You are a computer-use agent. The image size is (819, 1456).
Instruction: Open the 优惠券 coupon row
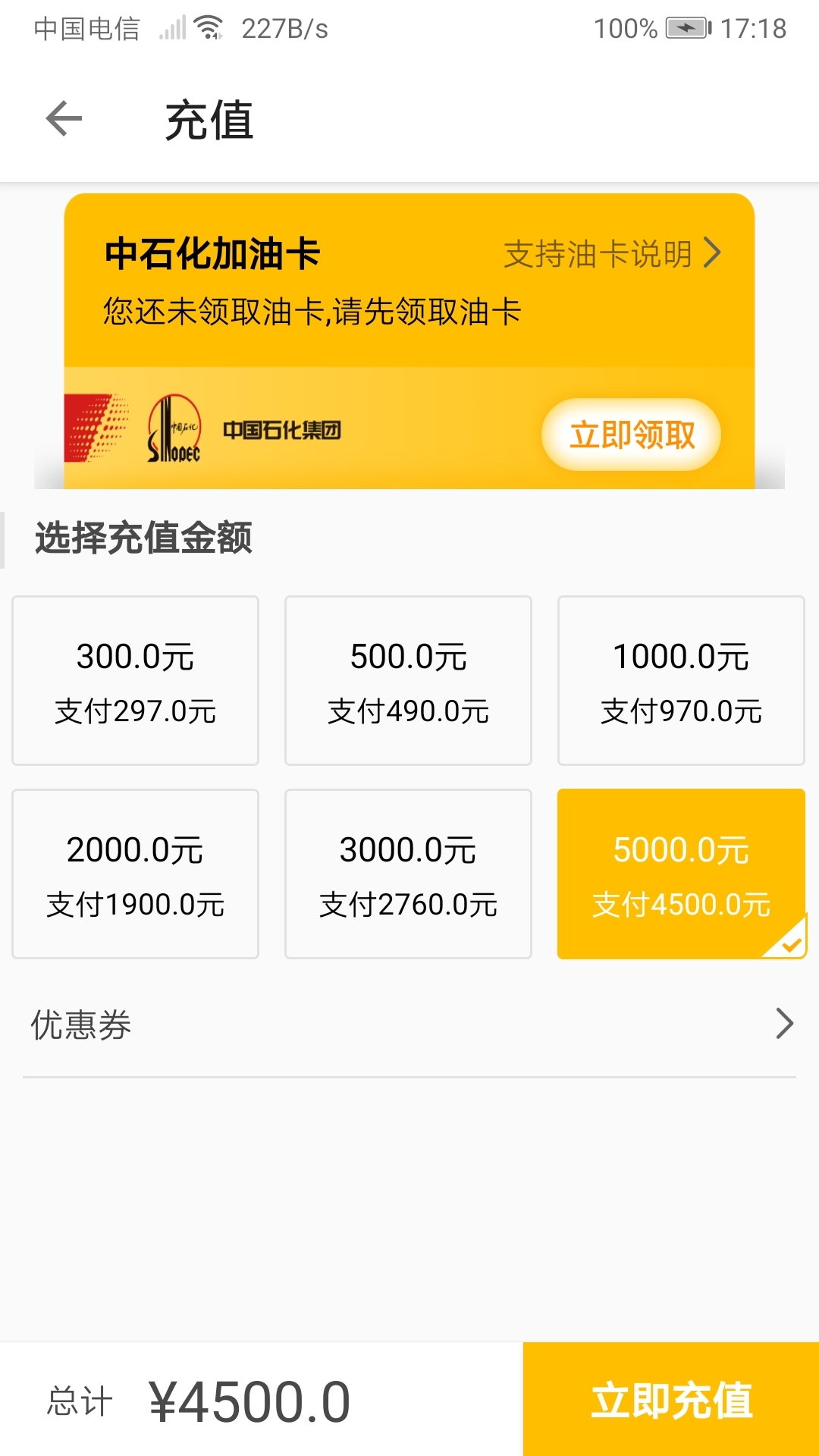409,1025
